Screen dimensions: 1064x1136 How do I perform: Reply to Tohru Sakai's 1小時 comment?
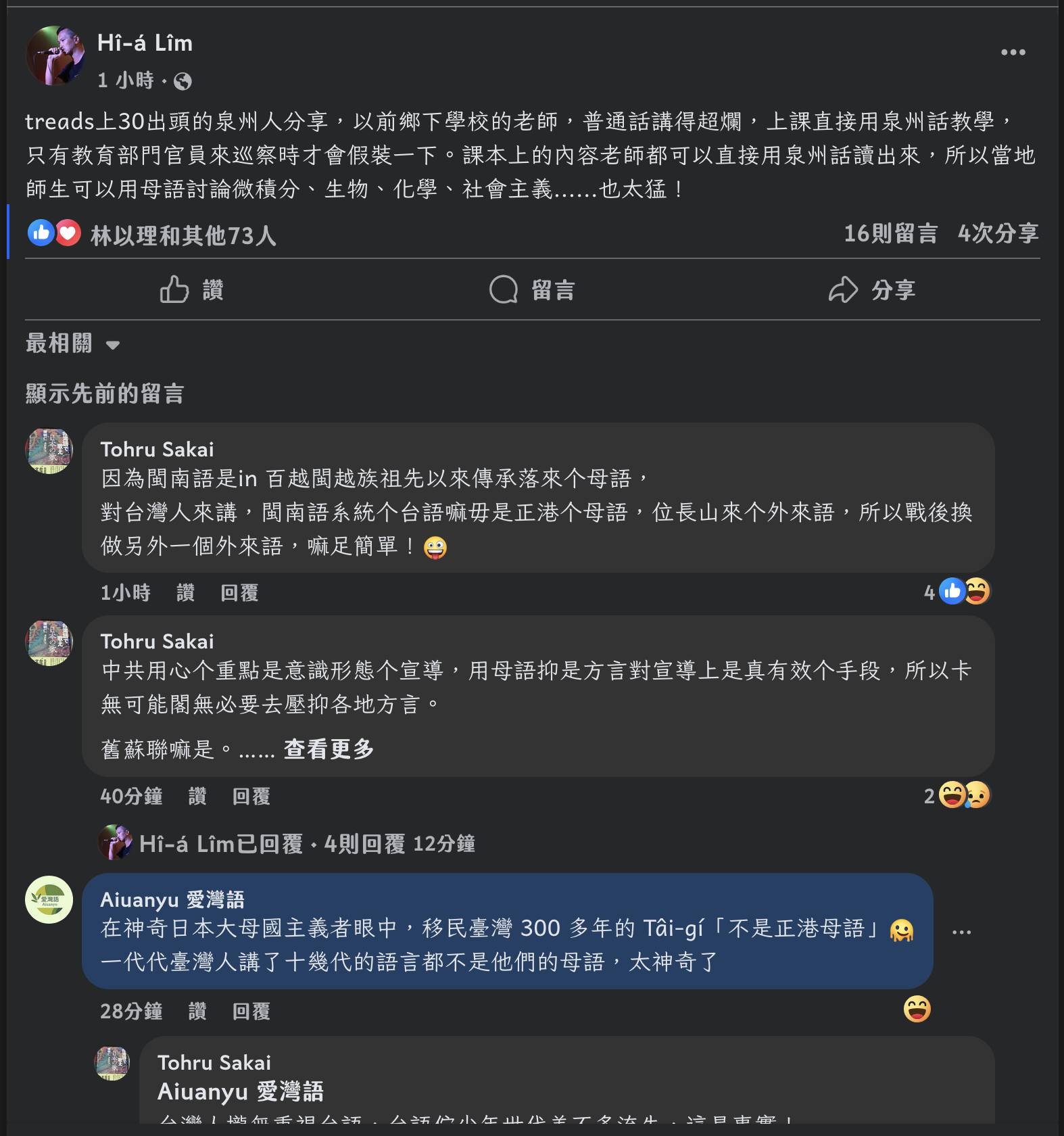point(239,593)
